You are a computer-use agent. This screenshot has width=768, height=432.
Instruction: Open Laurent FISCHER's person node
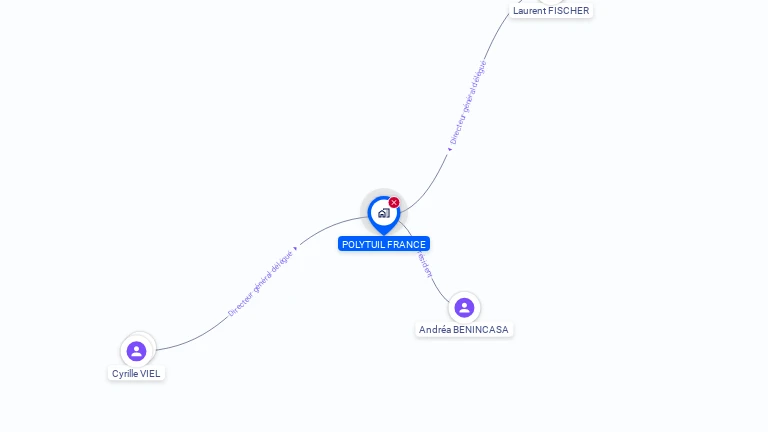point(551,10)
